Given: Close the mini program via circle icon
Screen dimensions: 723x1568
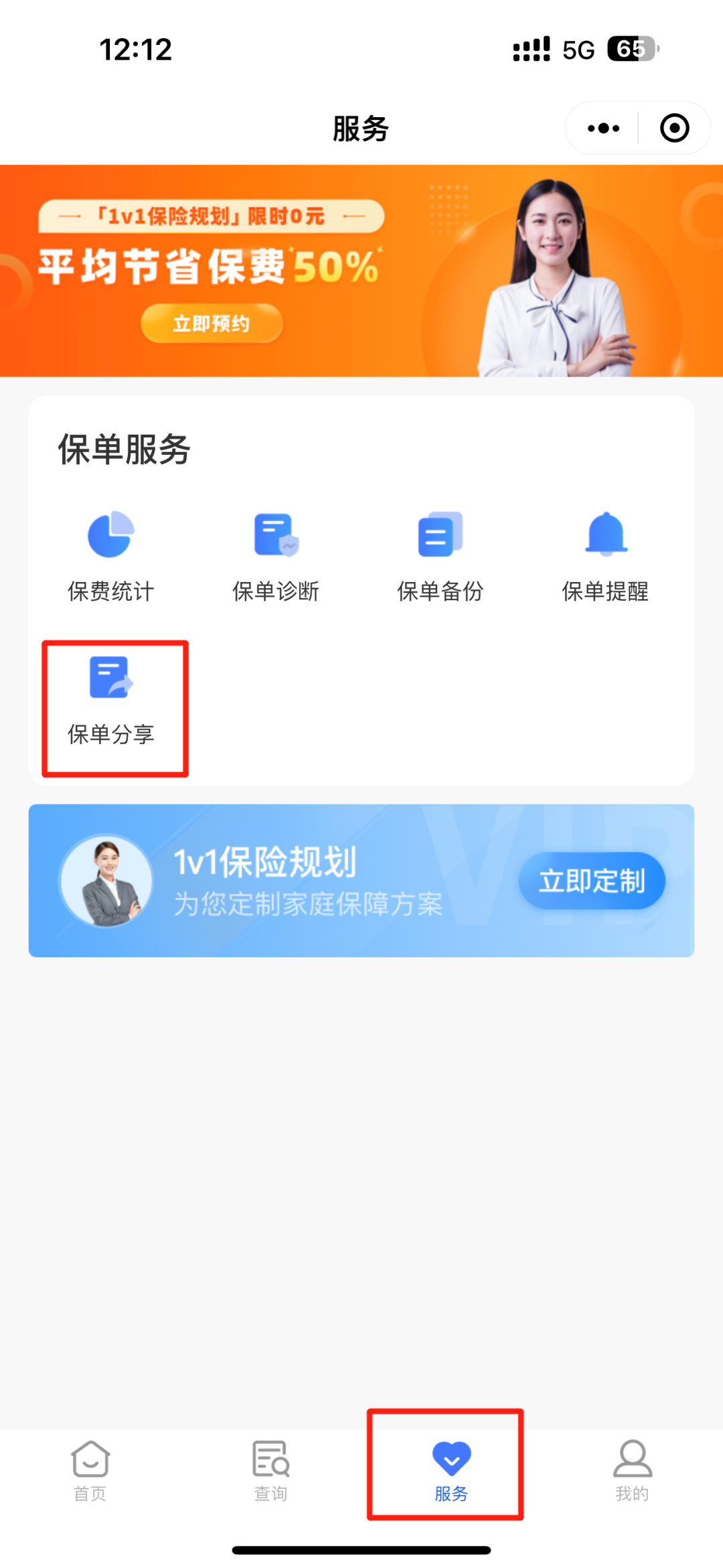Looking at the screenshot, I should point(674,128).
